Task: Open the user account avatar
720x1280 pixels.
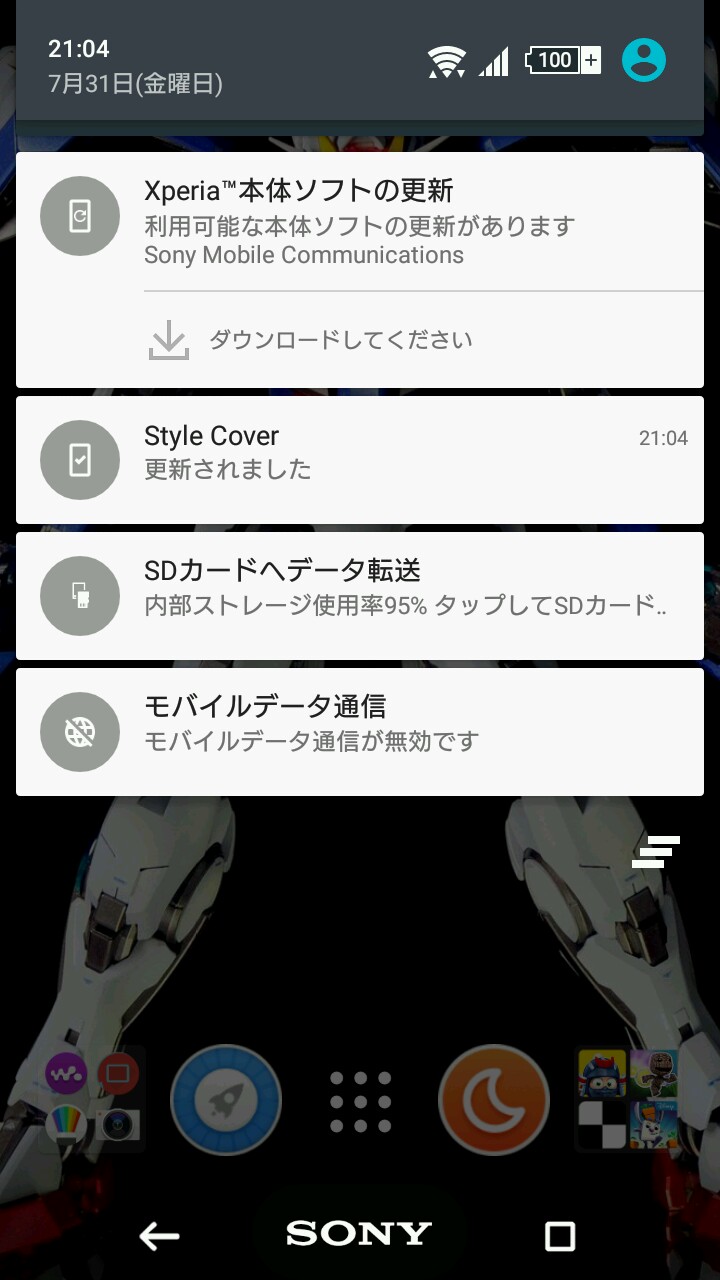Action: [643, 60]
